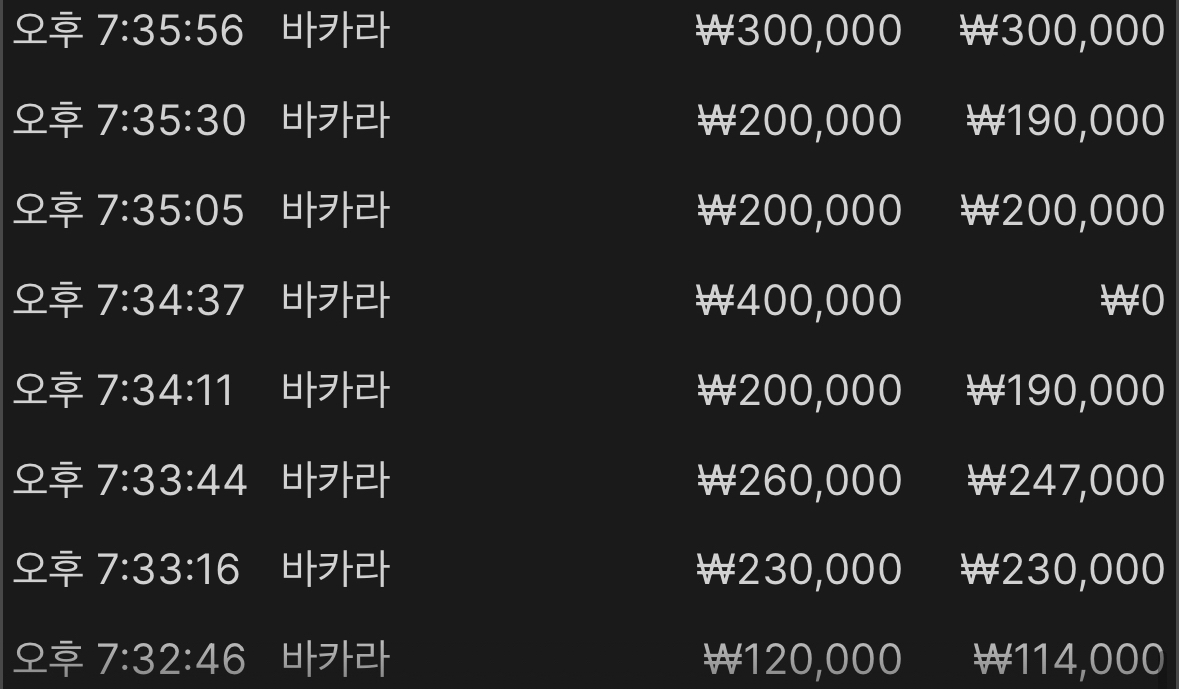Screen dimensions: 1179x689
Task: Select the 7:35:05 baccarat history row
Action: (588, 210)
